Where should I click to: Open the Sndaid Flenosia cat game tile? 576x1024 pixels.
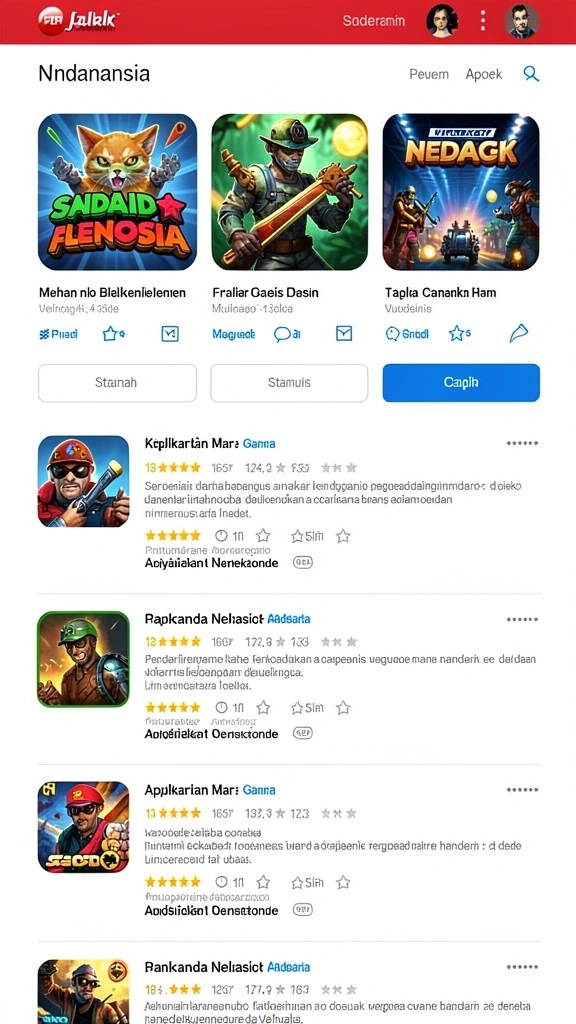point(118,192)
